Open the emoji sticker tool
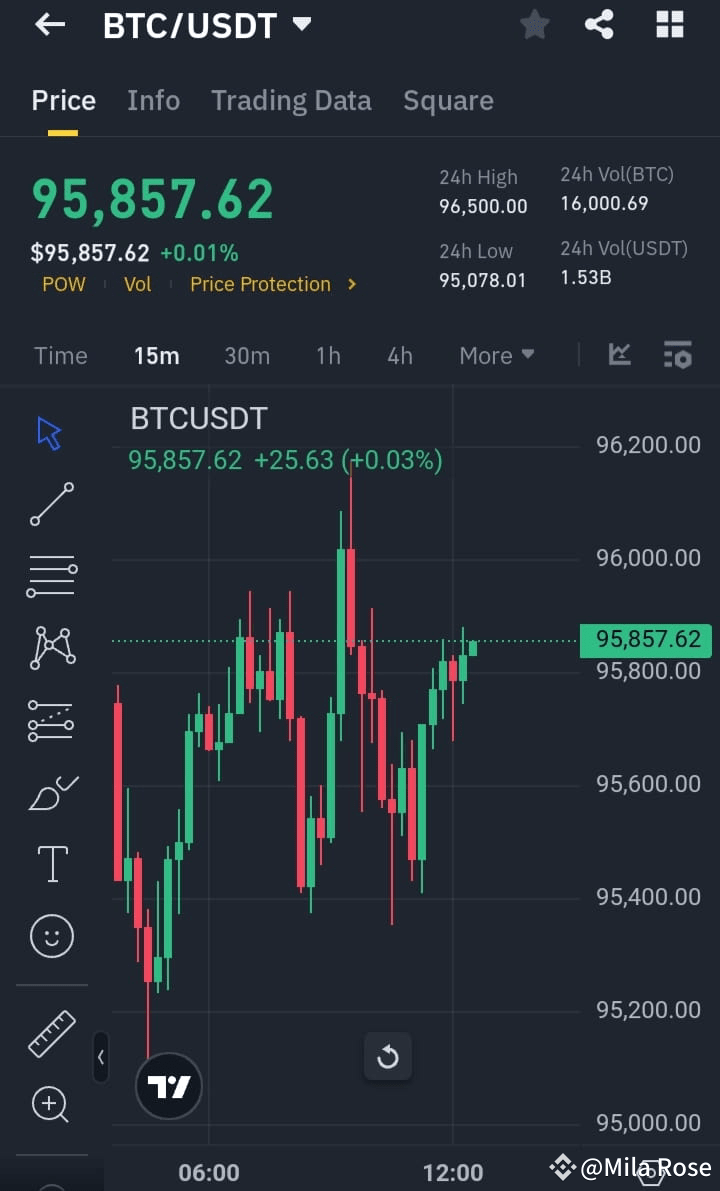 (x=51, y=936)
